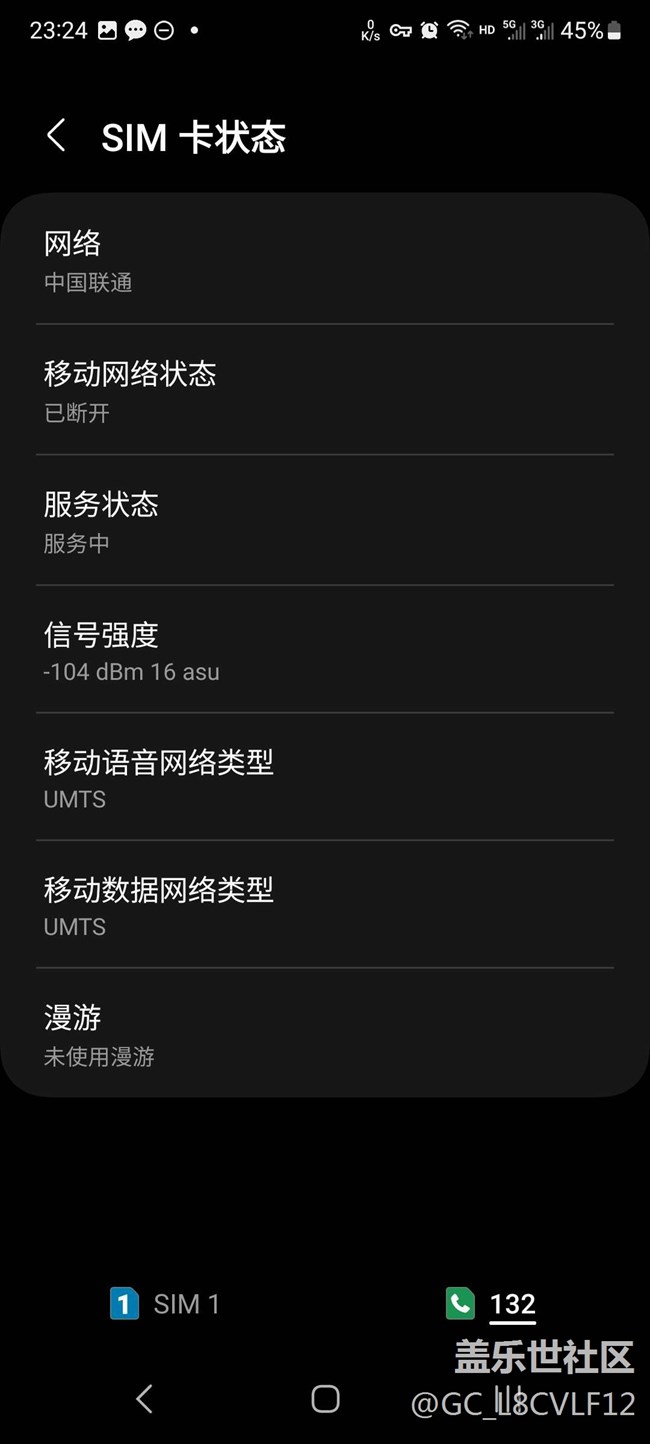The width and height of the screenshot is (650, 1444).
Task: Select the 132 SIM tab
Action: point(491,1304)
